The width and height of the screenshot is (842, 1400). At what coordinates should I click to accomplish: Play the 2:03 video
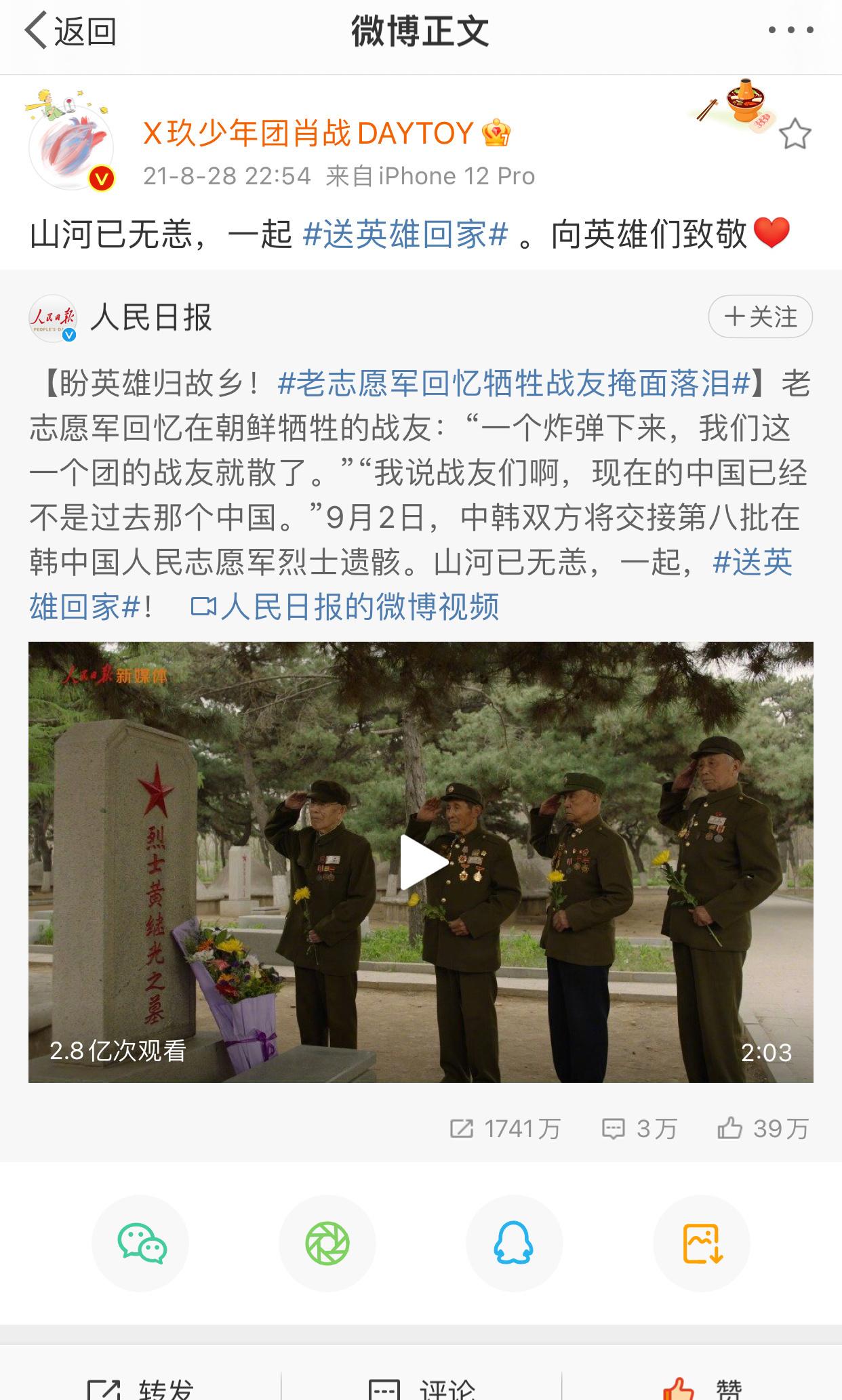[x=421, y=862]
